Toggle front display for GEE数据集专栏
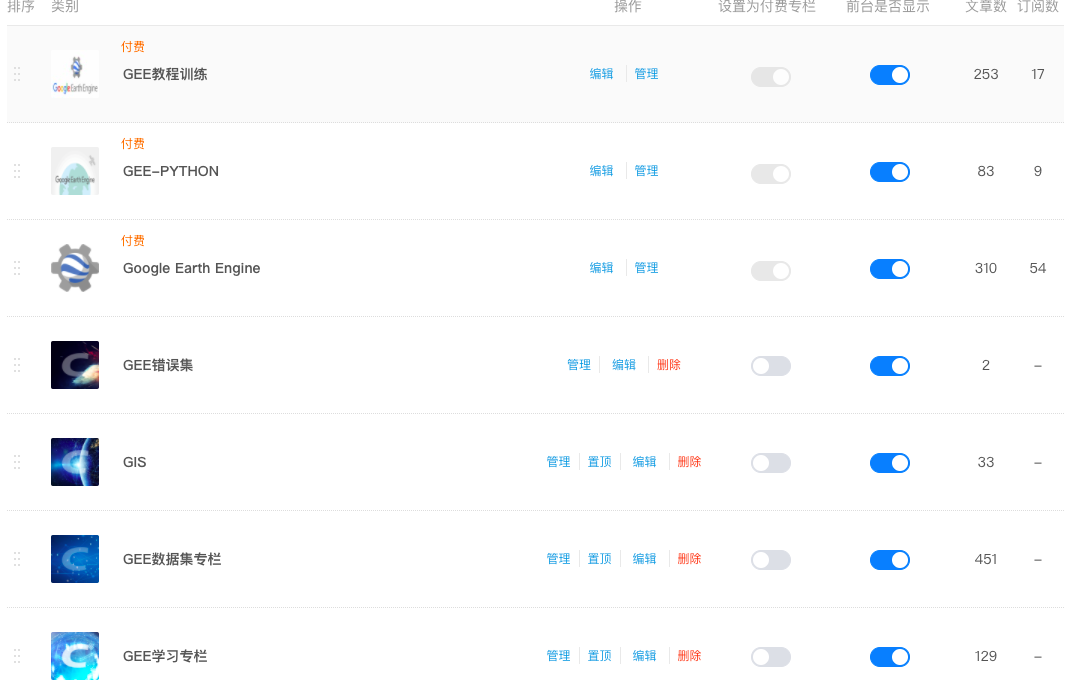This screenshot has height=694, width=1080. pos(889,560)
